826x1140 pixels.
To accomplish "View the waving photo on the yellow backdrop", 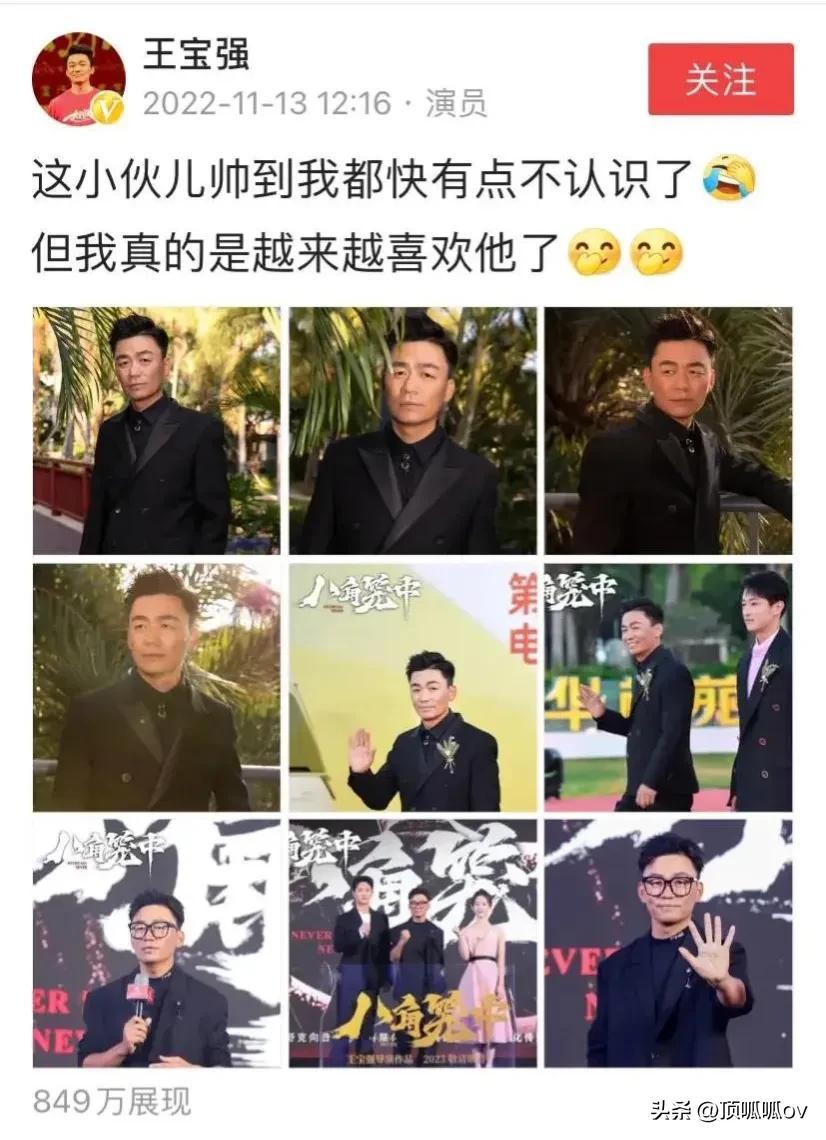I will click(413, 687).
